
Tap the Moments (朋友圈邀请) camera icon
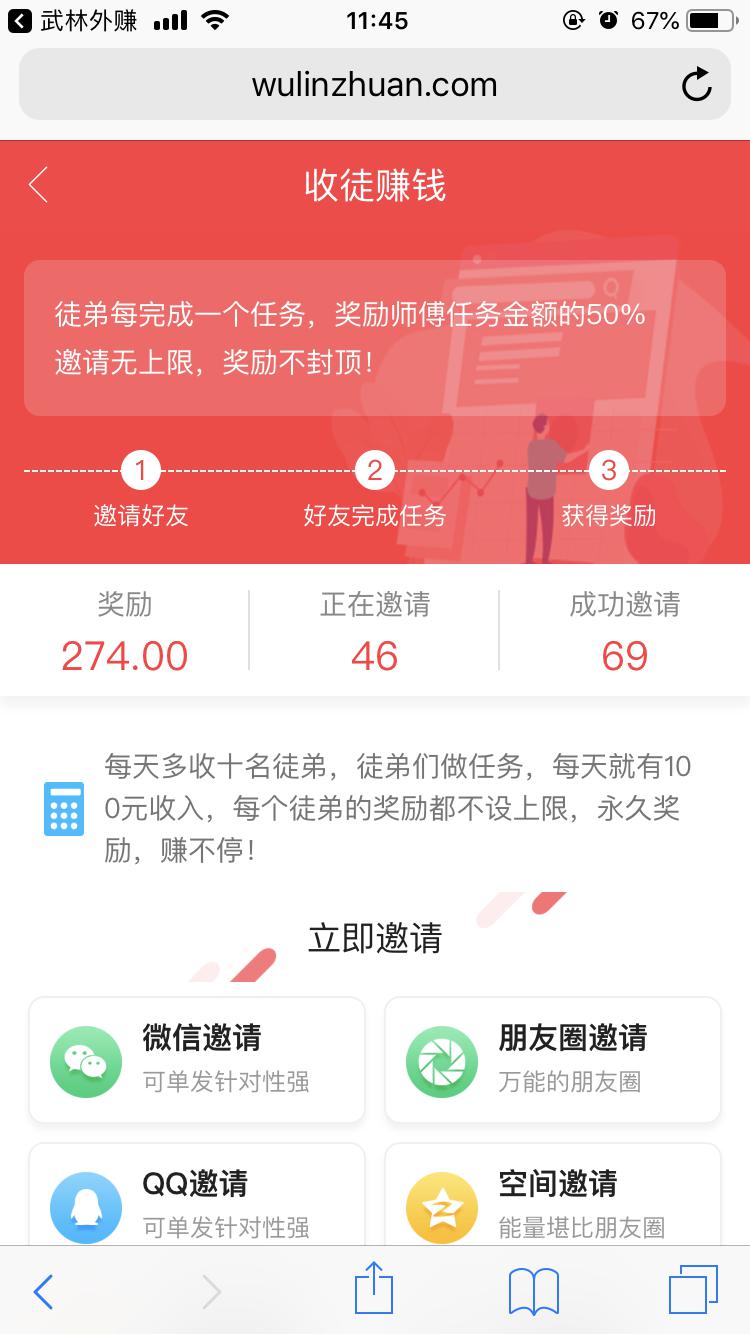point(441,1058)
